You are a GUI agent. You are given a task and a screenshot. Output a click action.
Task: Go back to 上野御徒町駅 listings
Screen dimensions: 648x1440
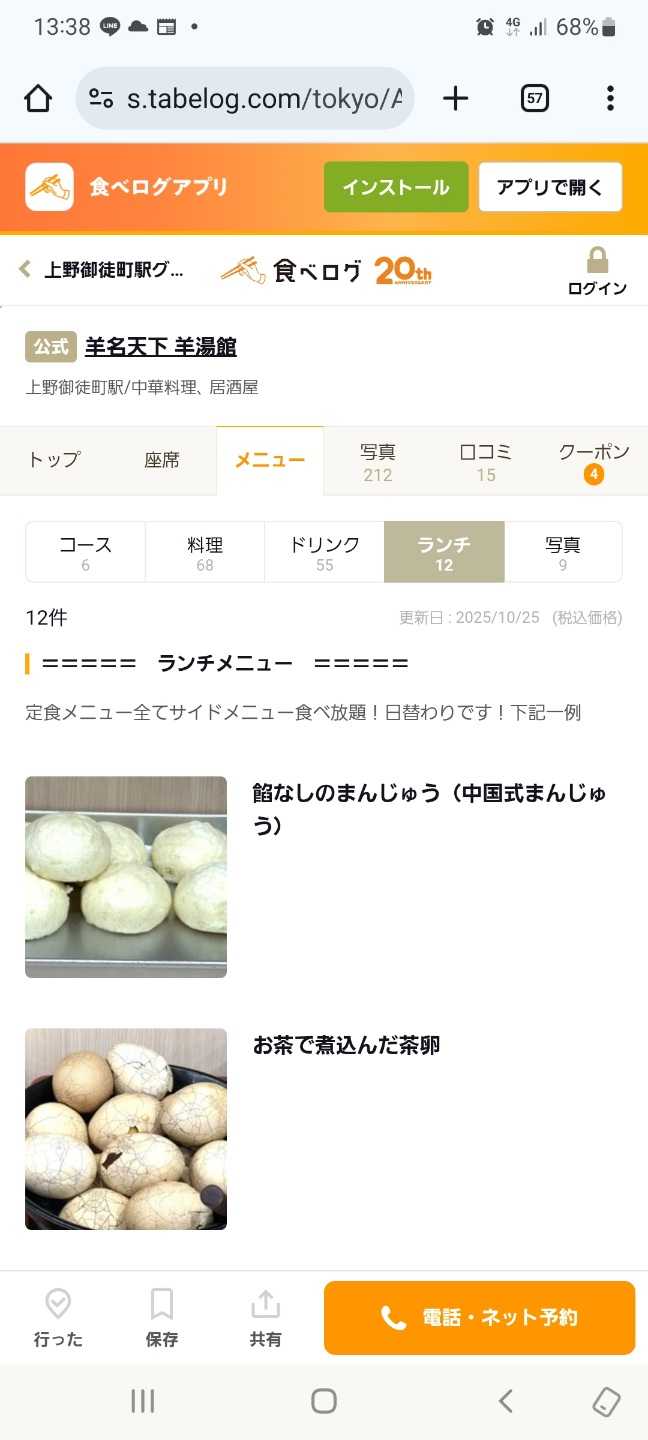coord(103,270)
